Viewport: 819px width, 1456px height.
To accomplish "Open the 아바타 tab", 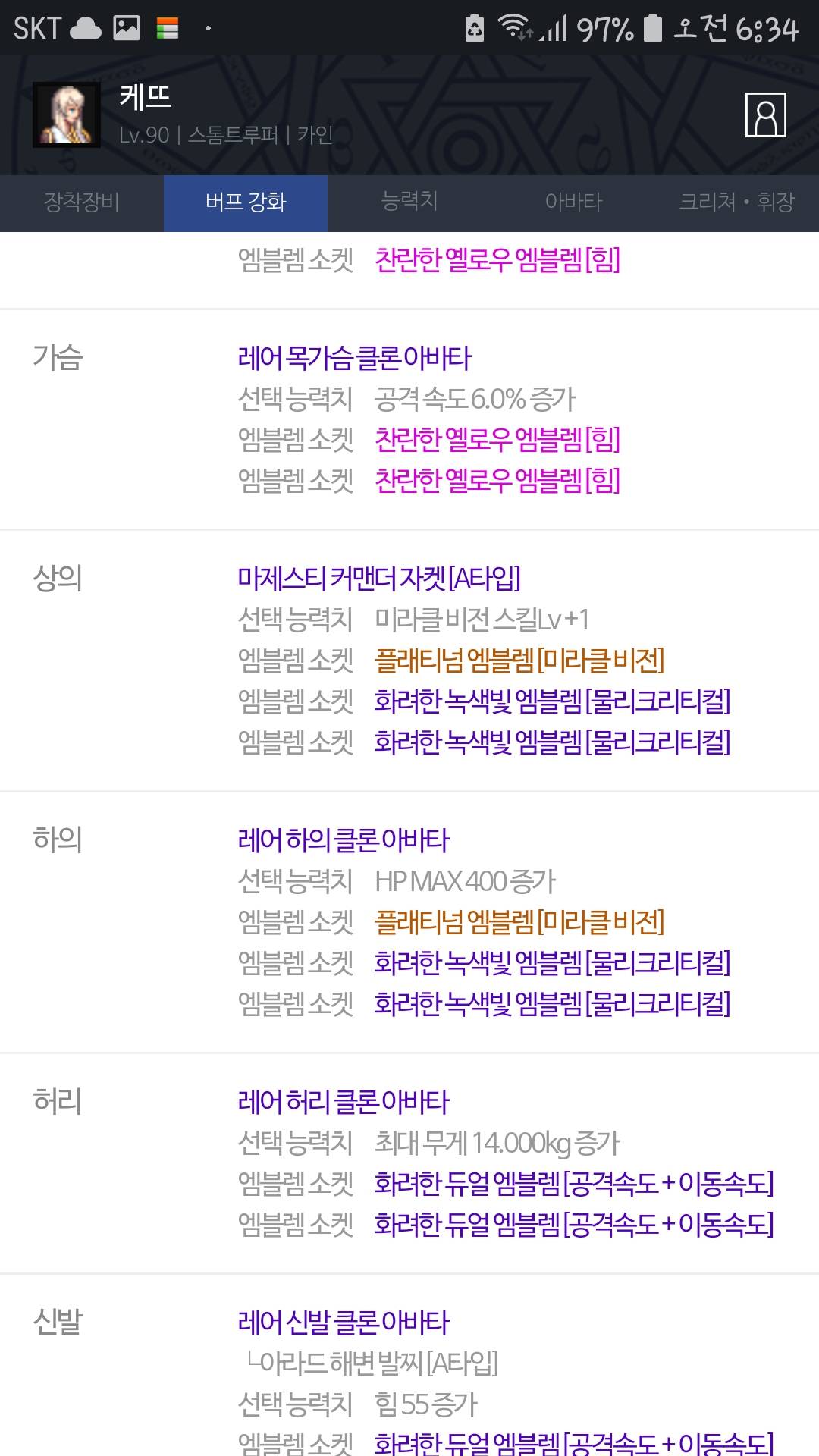I will (x=573, y=202).
